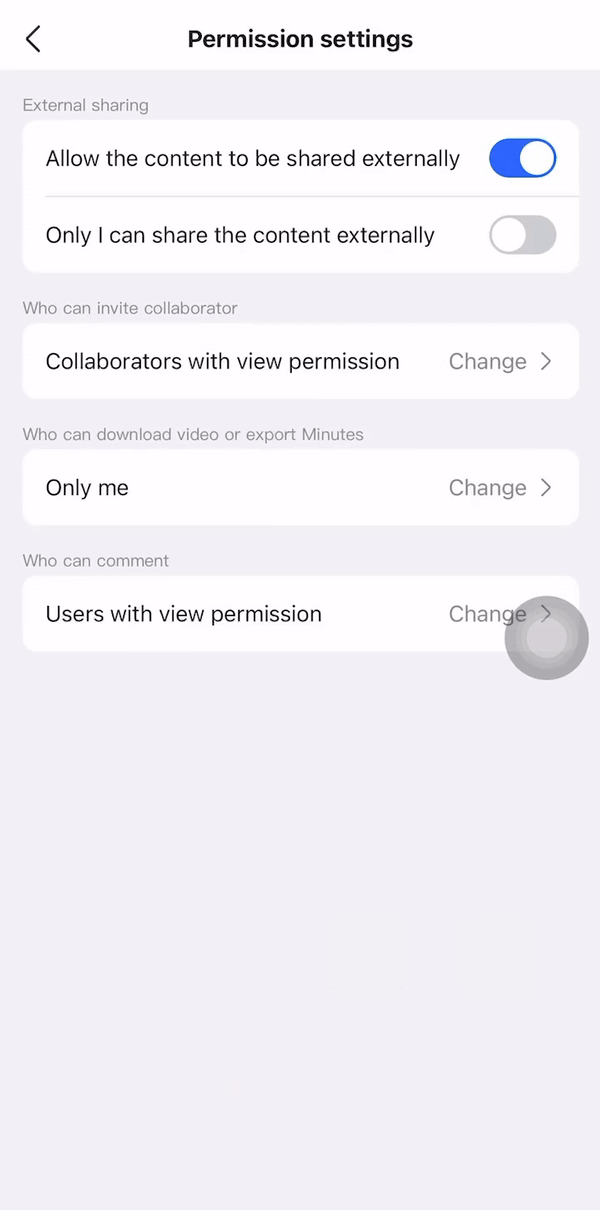
Task: Enable only I can share content externally
Action: (x=522, y=235)
